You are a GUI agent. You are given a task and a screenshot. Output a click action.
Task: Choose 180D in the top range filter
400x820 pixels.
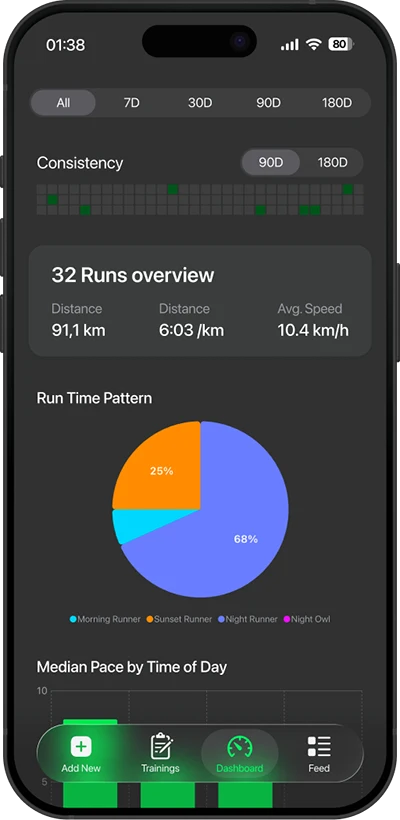337,102
